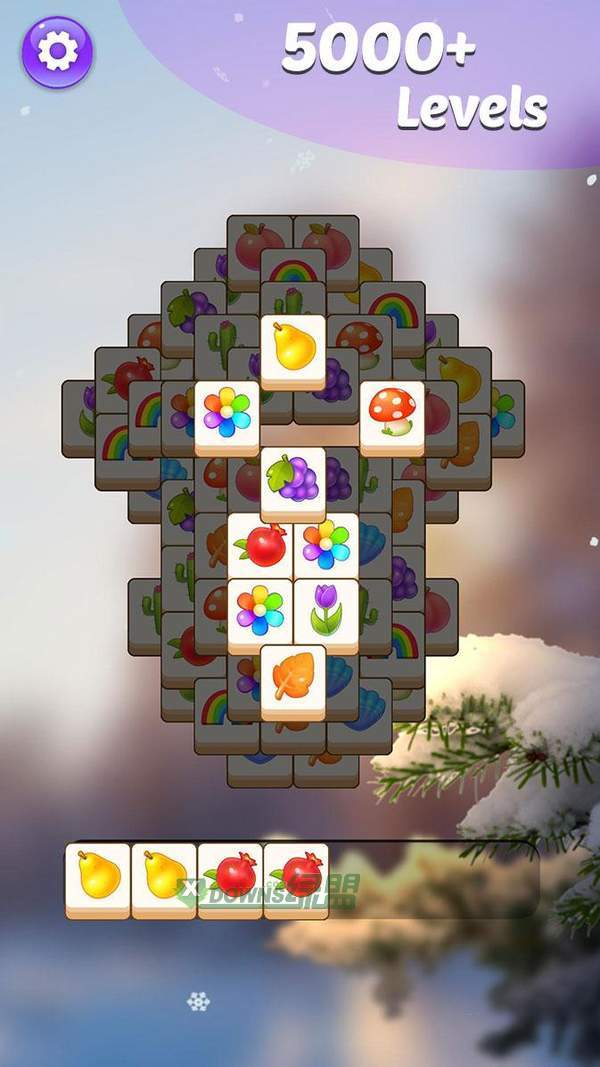The height and width of the screenshot is (1067, 600).
Task: Select the rainbow flower tile beside the tulip
Action: coord(260,610)
